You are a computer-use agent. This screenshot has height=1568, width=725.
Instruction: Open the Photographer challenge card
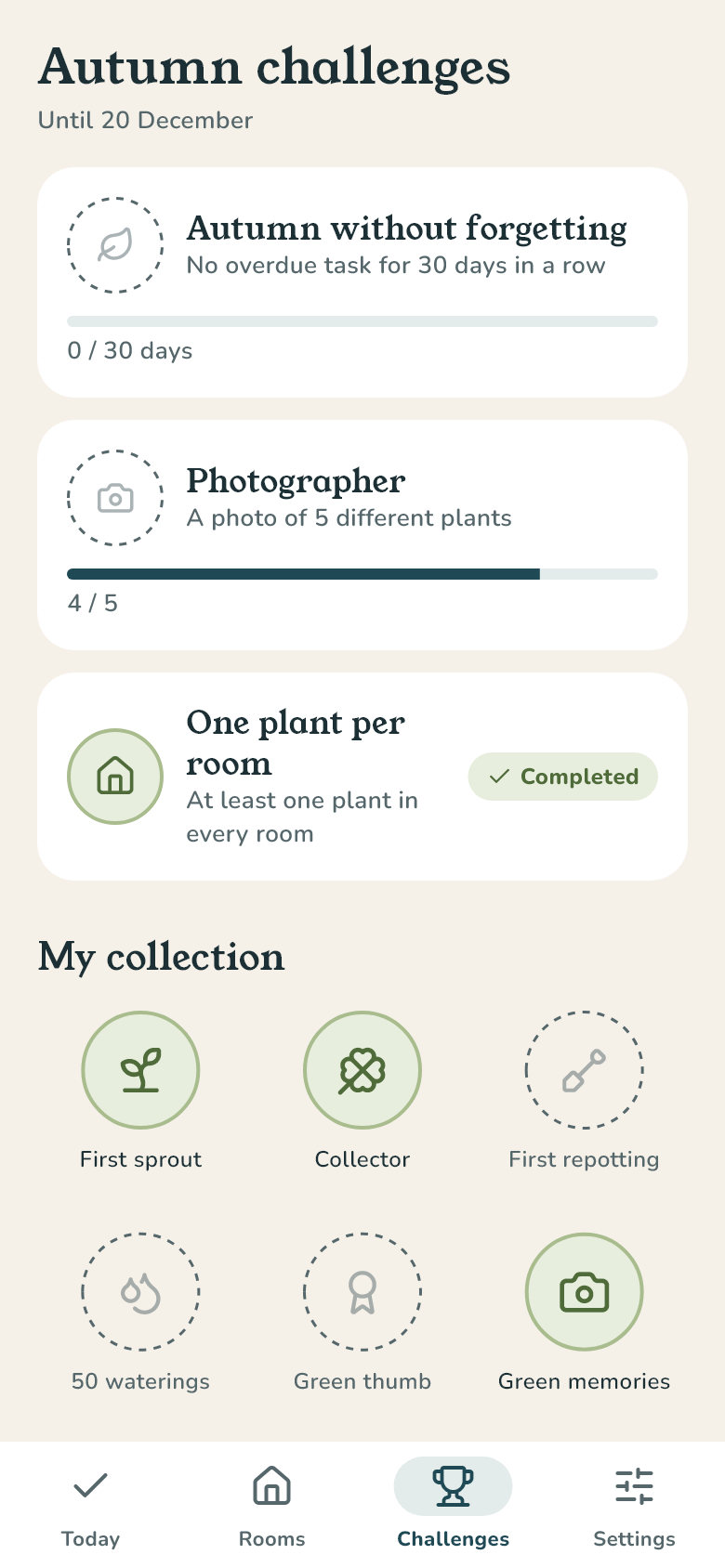click(362, 535)
